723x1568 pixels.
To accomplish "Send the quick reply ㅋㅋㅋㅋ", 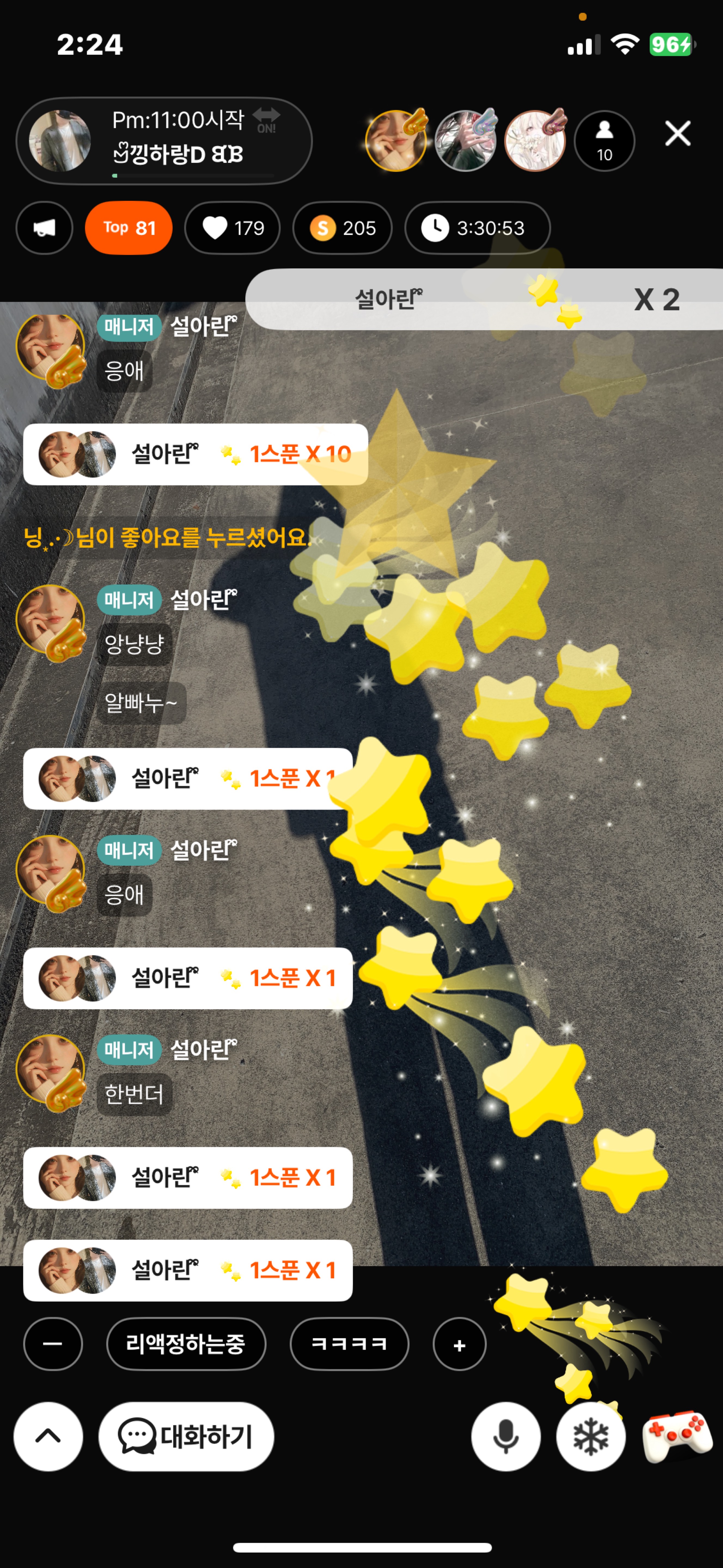I will click(349, 1344).
